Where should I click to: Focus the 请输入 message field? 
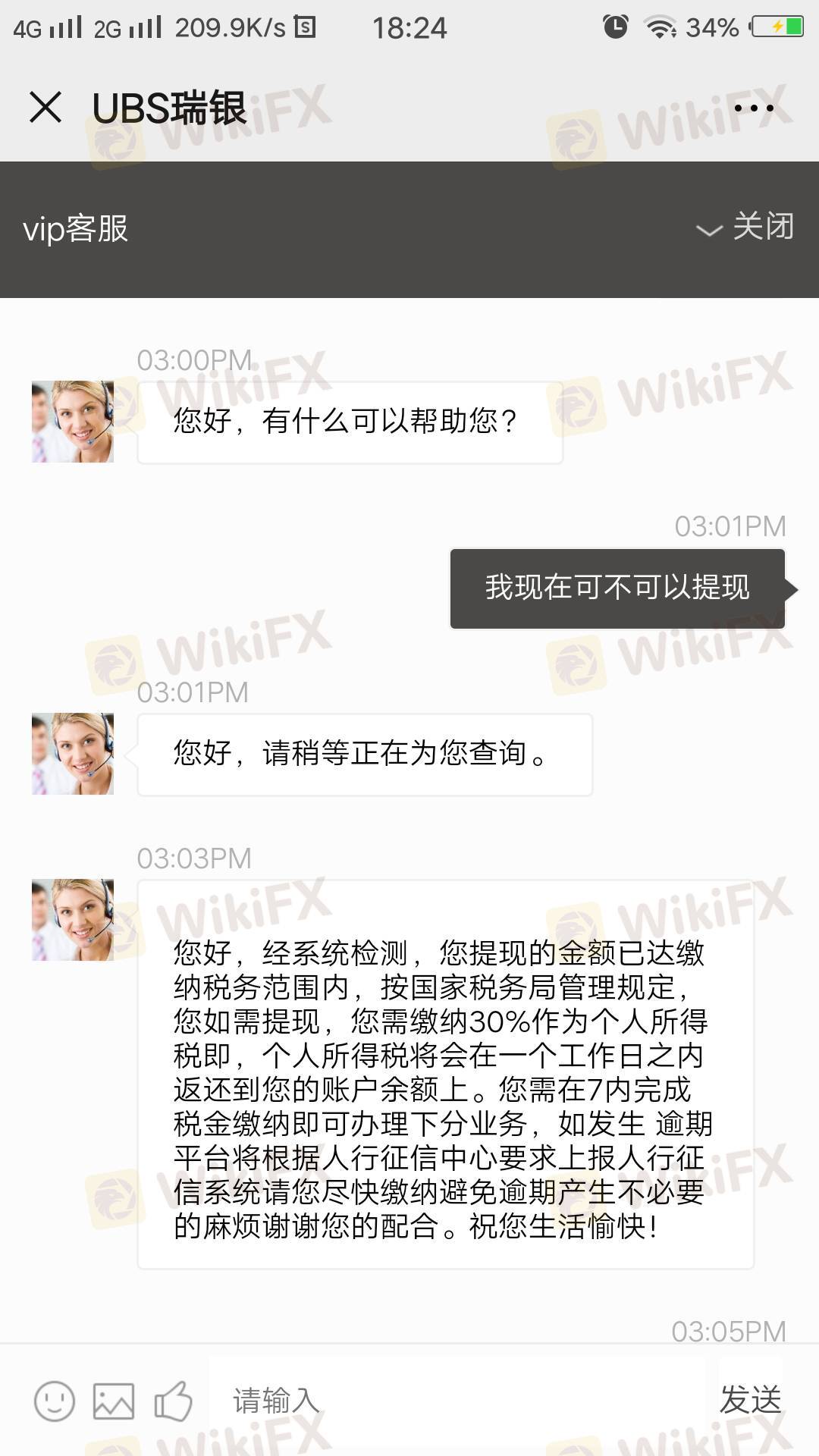[455, 1401]
